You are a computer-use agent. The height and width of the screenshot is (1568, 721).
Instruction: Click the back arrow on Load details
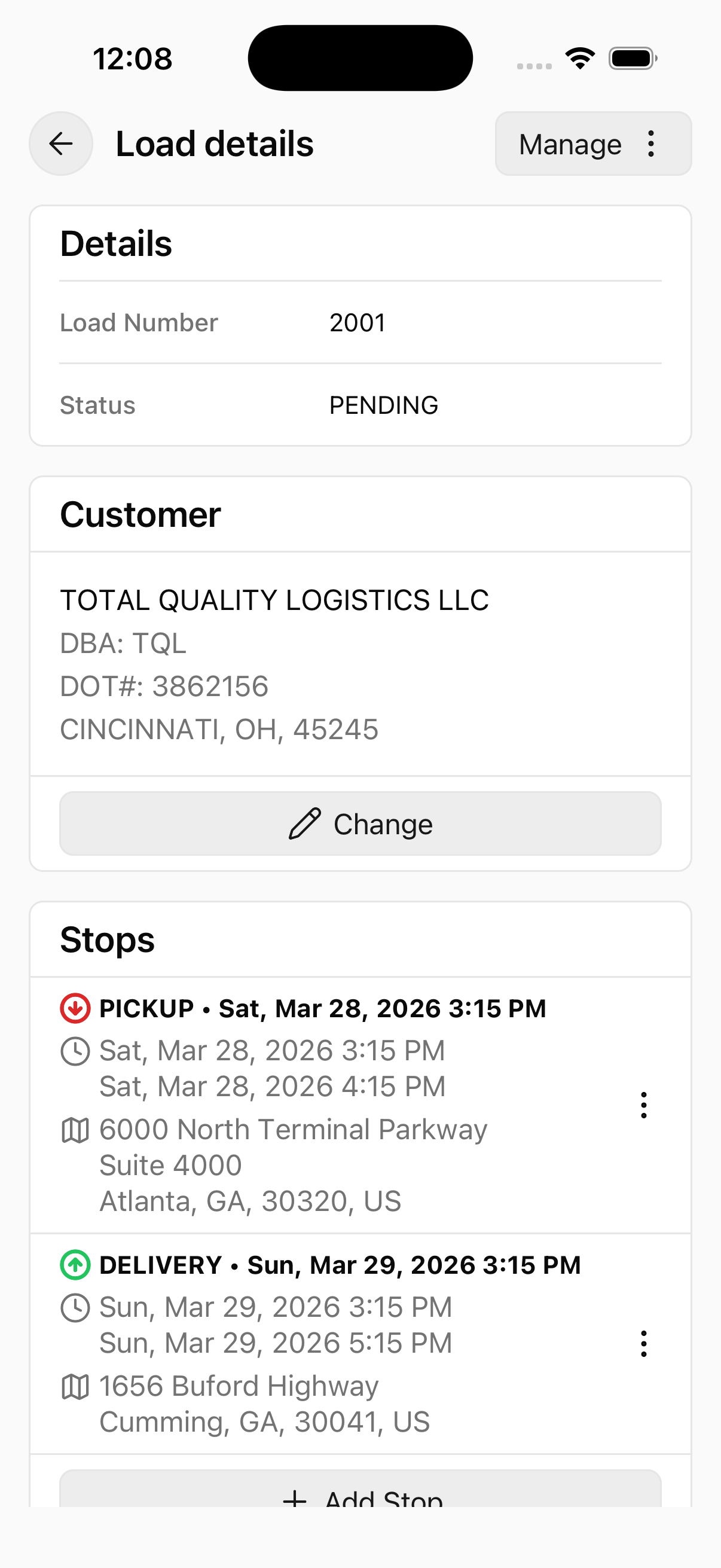pyautogui.click(x=60, y=144)
